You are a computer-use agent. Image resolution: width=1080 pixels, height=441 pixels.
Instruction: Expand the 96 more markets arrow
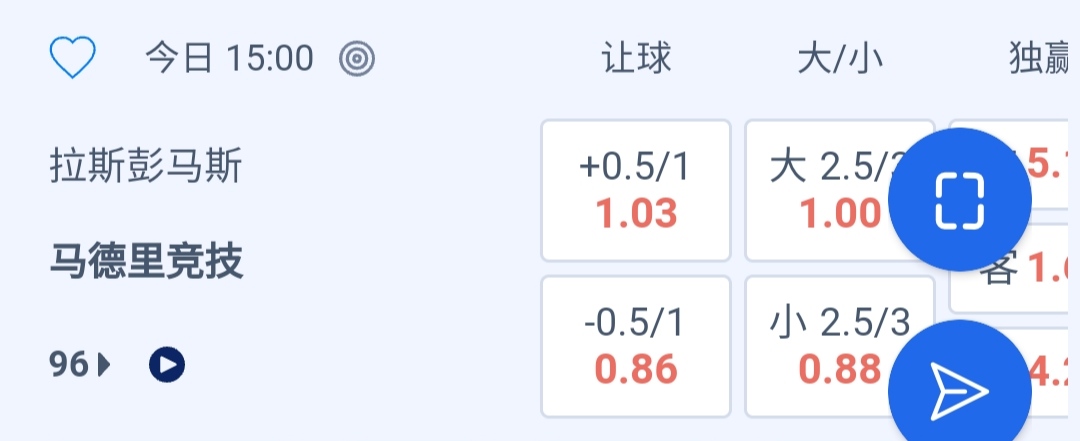click(x=80, y=366)
